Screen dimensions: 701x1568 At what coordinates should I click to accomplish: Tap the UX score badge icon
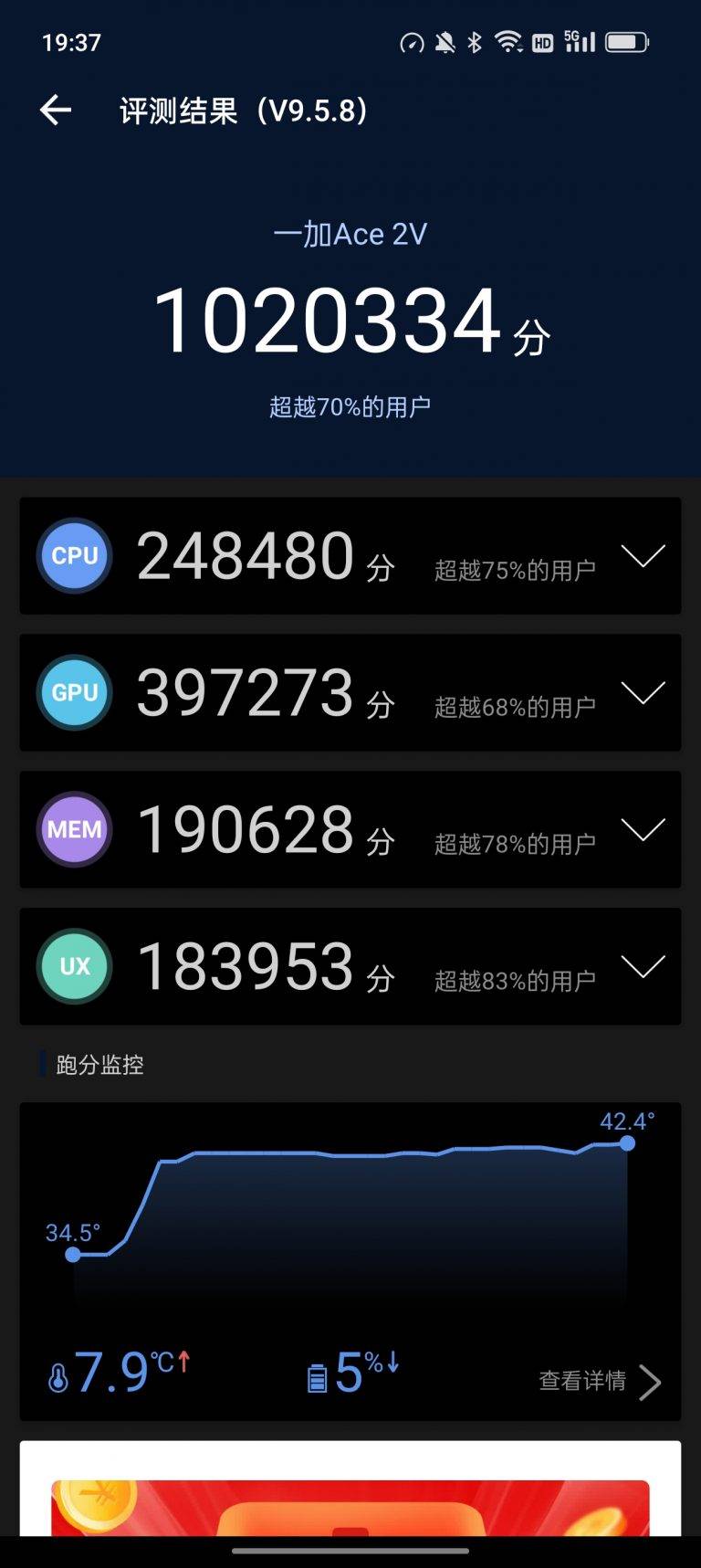[74, 966]
